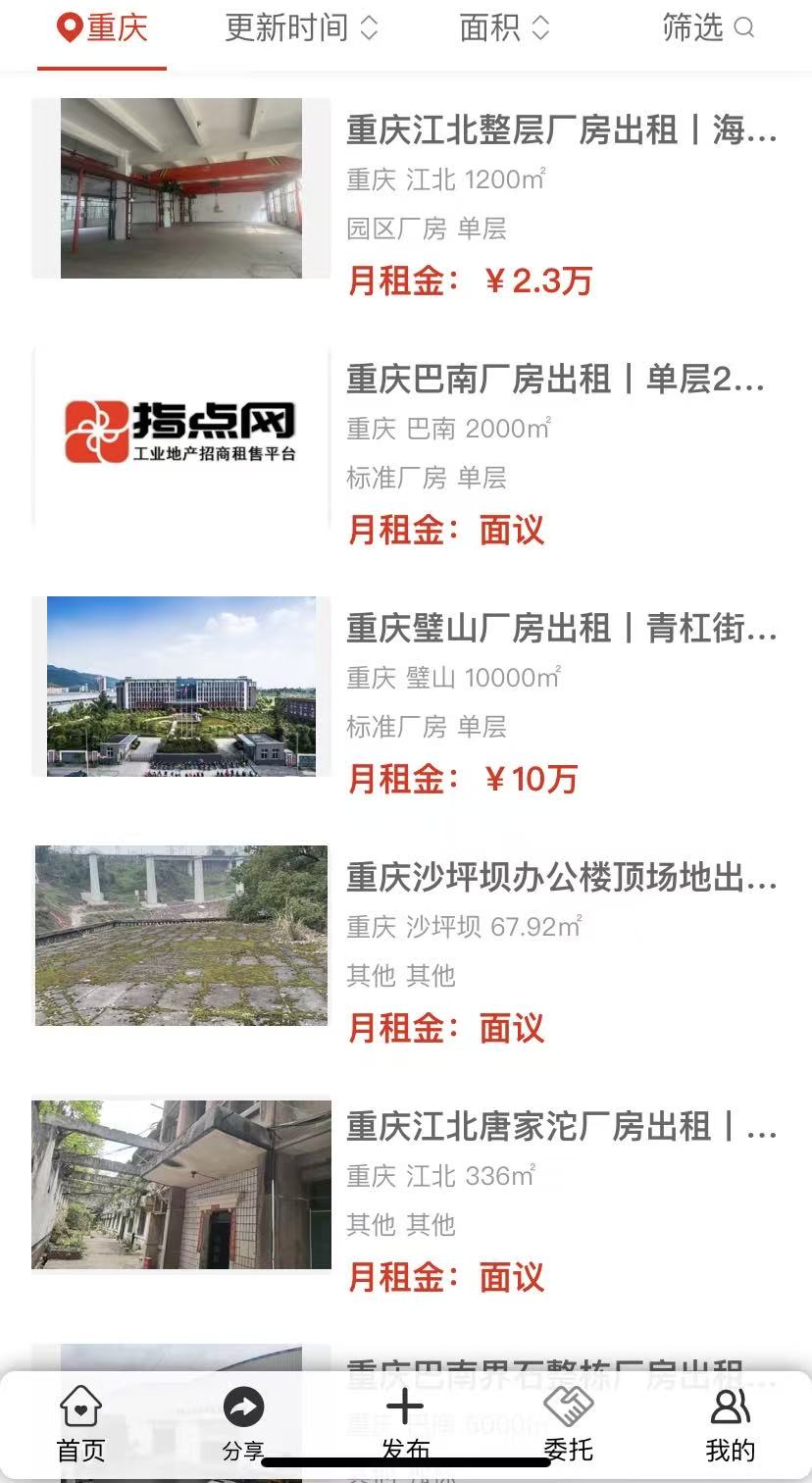
Task: Tap the 分享 share button
Action: click(x=243, y=1424)
